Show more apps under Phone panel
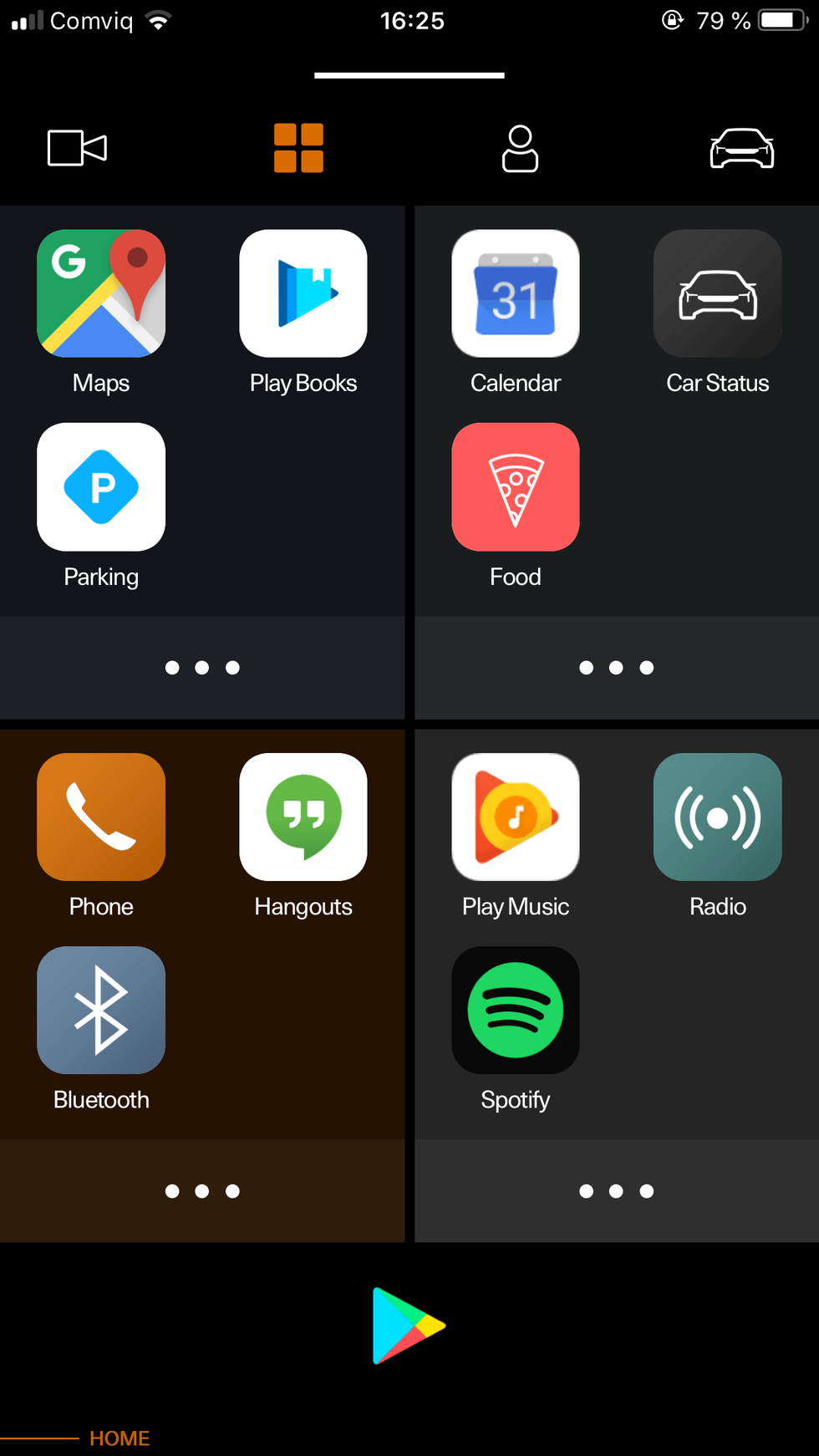819x1456 pixels. click(x=202, y=1191)
